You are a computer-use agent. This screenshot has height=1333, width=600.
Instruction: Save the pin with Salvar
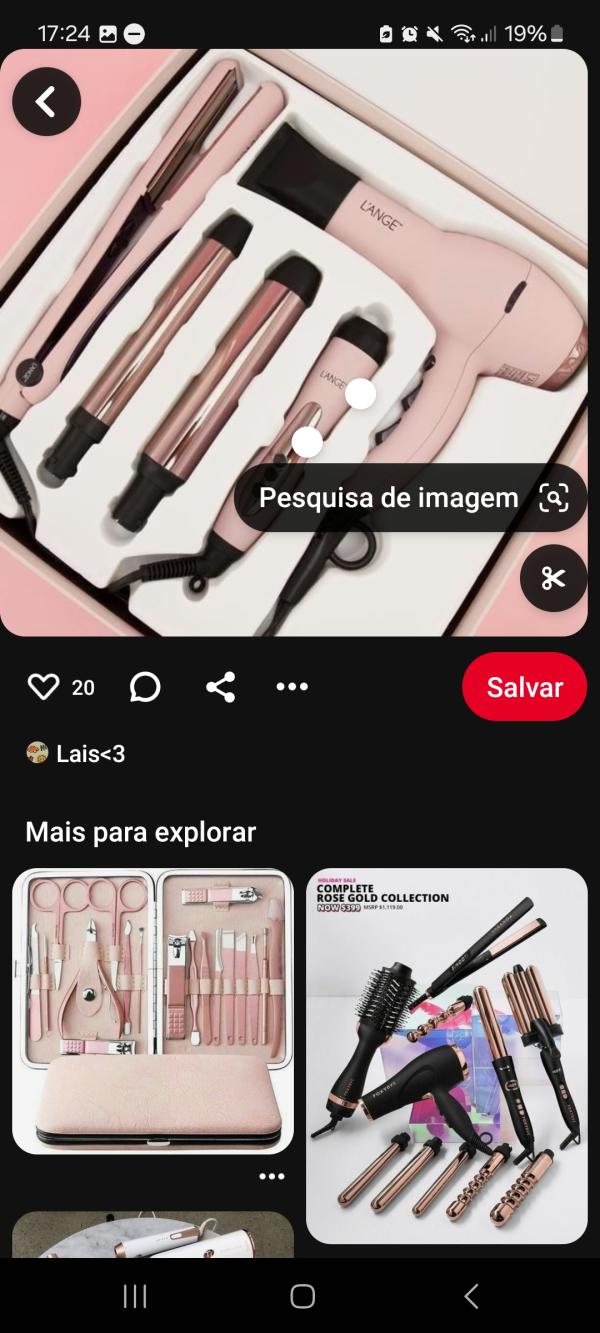click(x=524, y=687)
